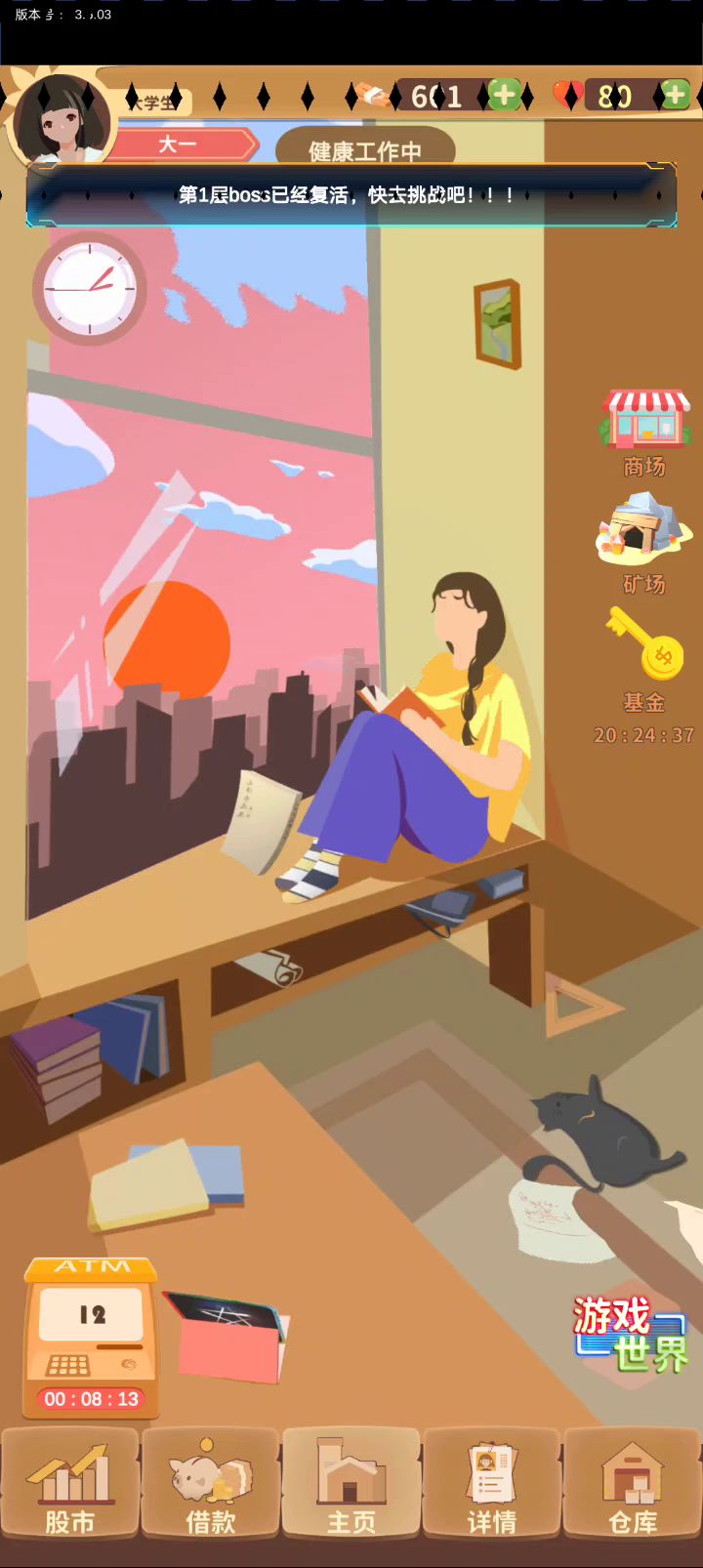Tap the 健康工作中 status button
Viewport: 703px width, 1568px height.
(365, 148)
